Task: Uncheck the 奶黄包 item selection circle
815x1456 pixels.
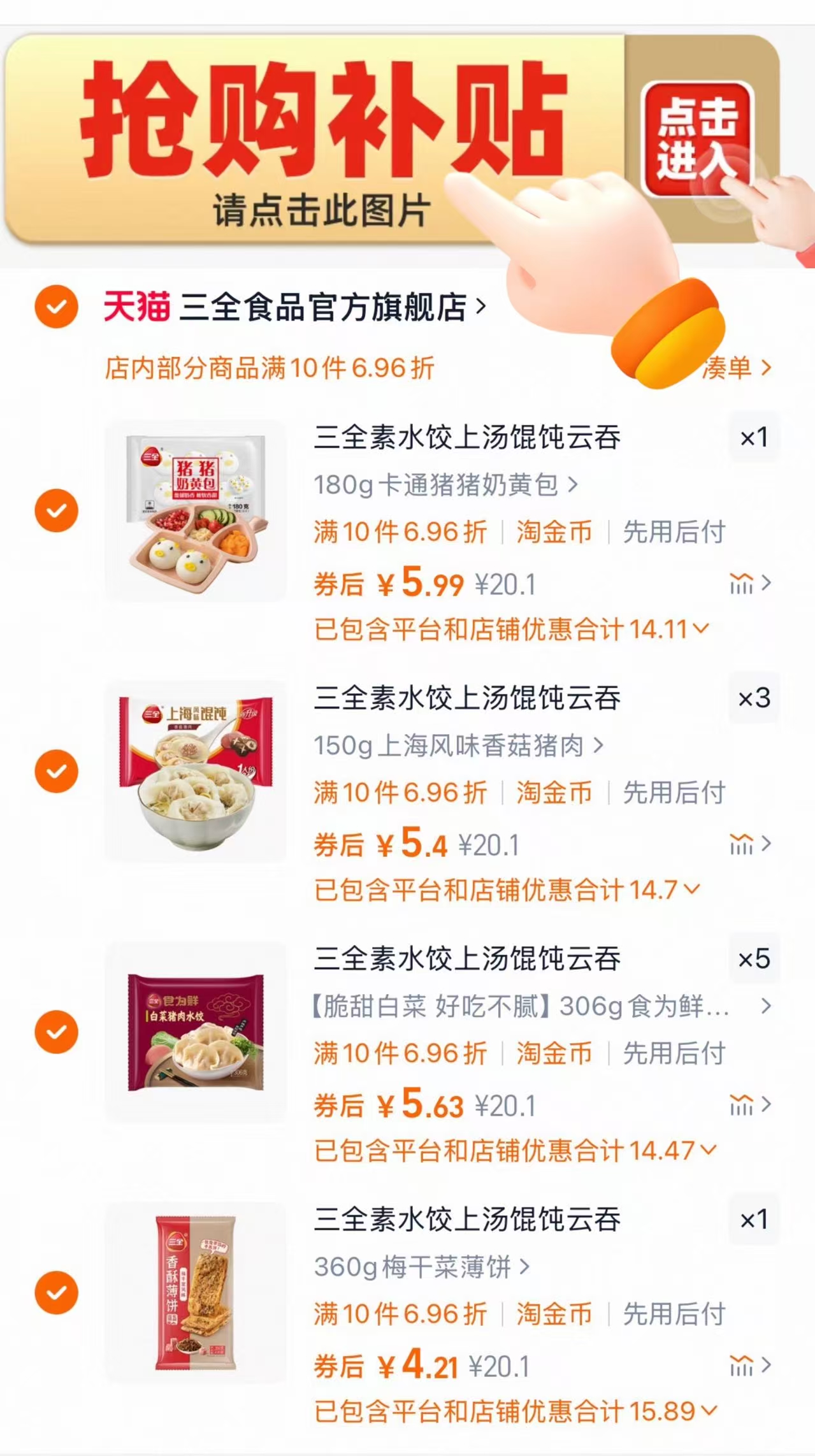Action: tap(56, 510)
